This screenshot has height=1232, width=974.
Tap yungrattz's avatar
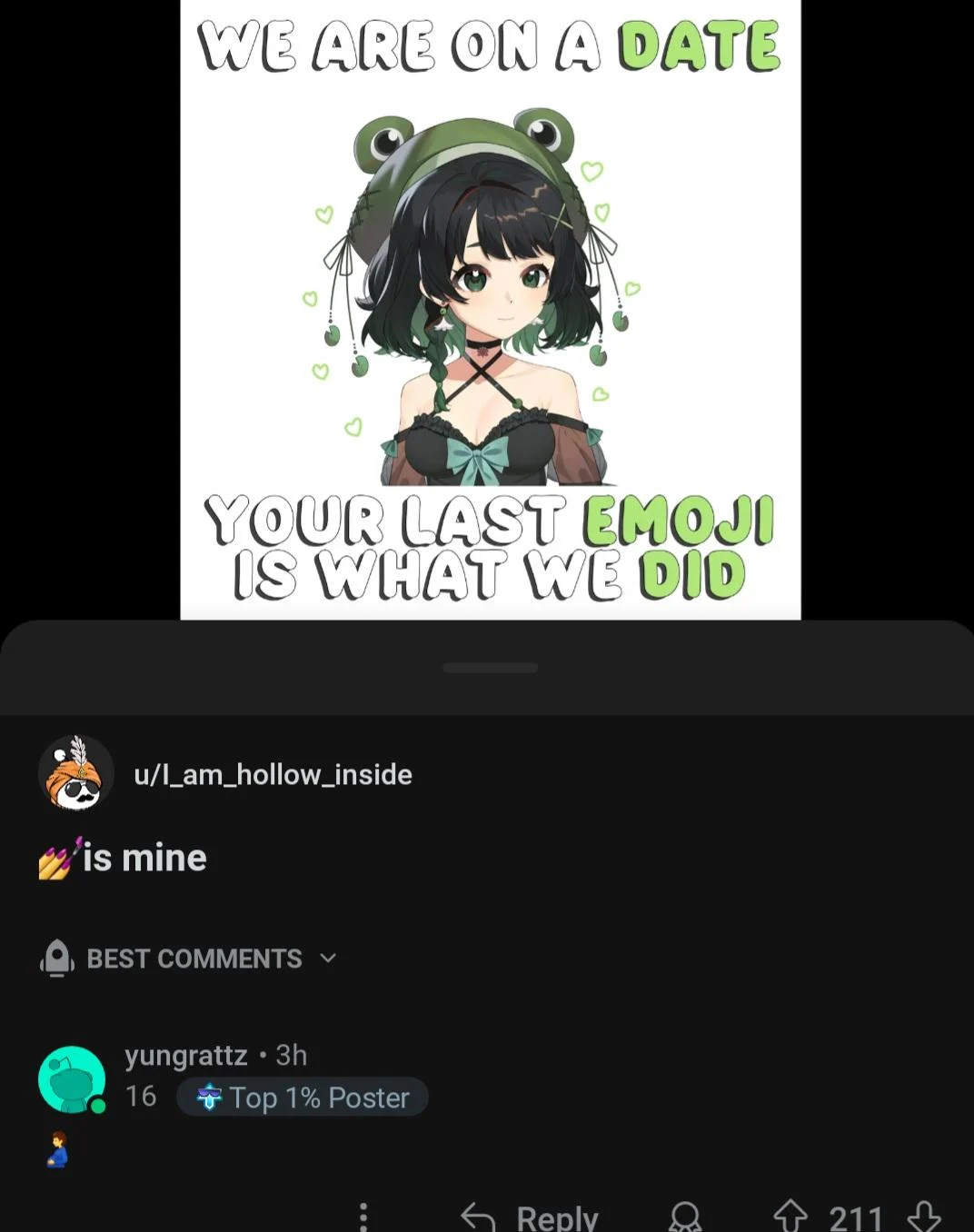pos(72,1079)
